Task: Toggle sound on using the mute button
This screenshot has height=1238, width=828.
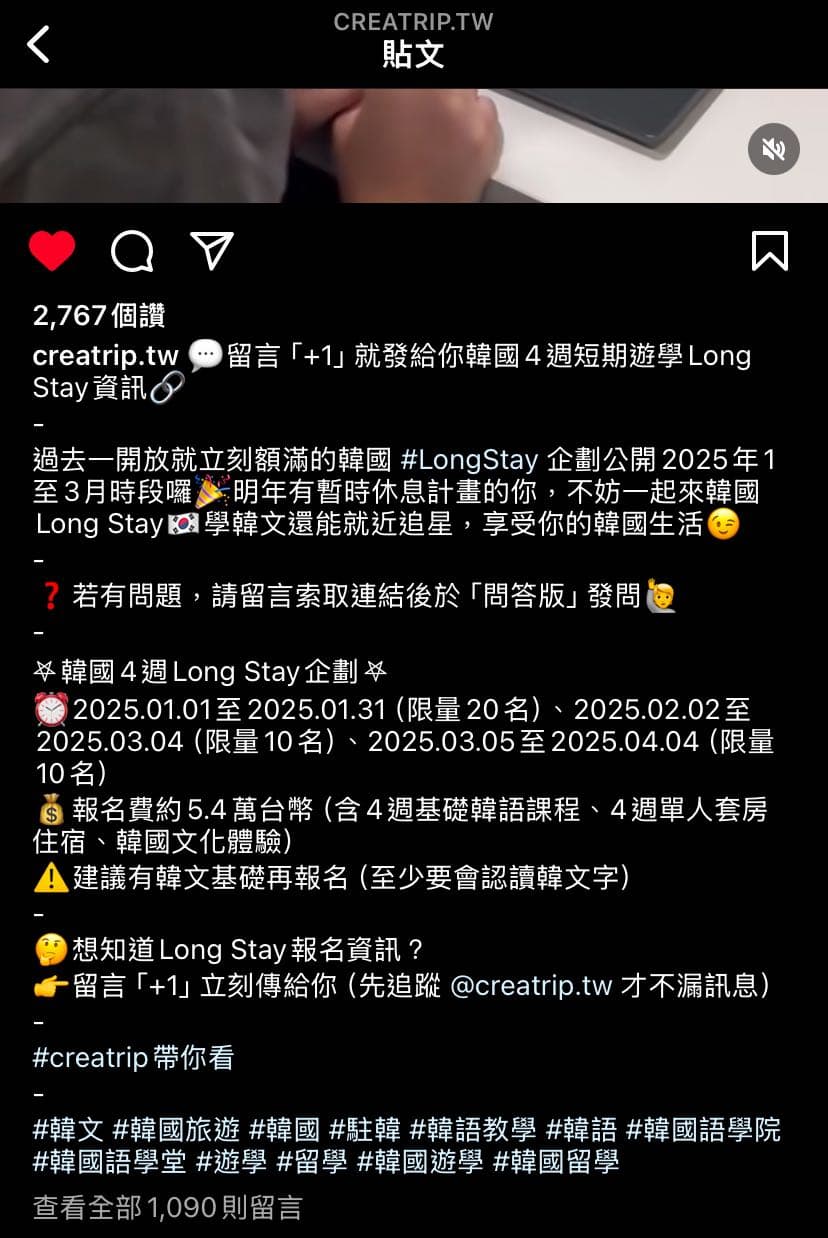Action: 774,148
